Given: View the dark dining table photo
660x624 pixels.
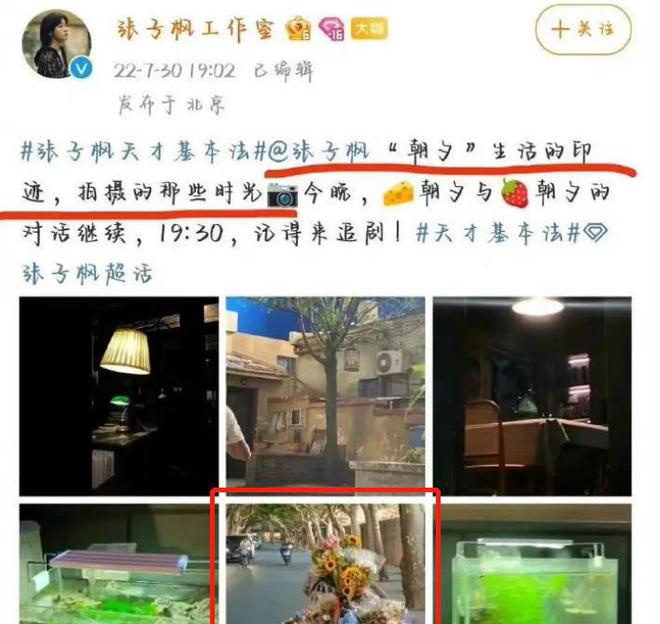Looking at the screenshot, I should [x=531, y=395].
